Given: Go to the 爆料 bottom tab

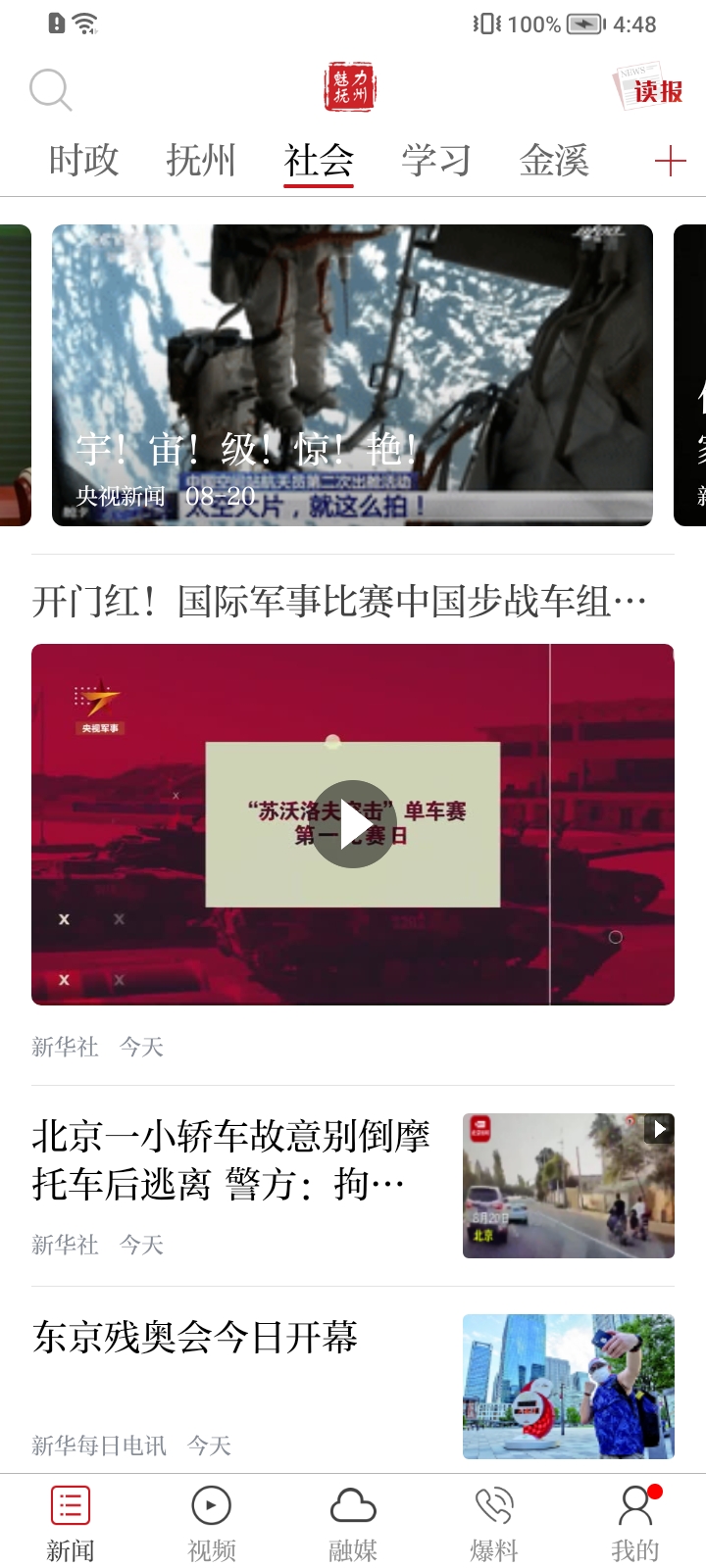Looking at the screenshot, I should 494,1522.
